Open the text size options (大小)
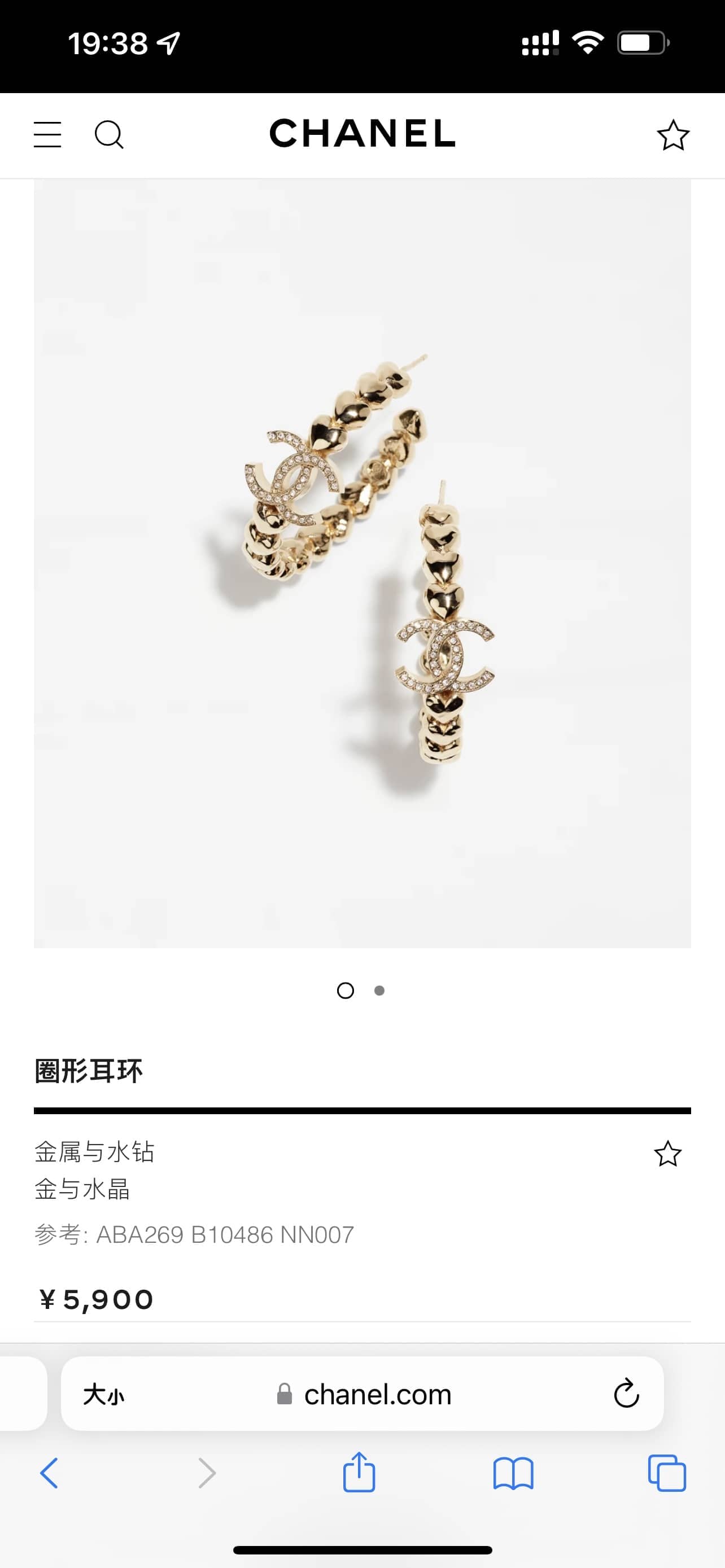Viewport: 725px width, 1568px height. pyautogui.click(x=103, y=1395)
